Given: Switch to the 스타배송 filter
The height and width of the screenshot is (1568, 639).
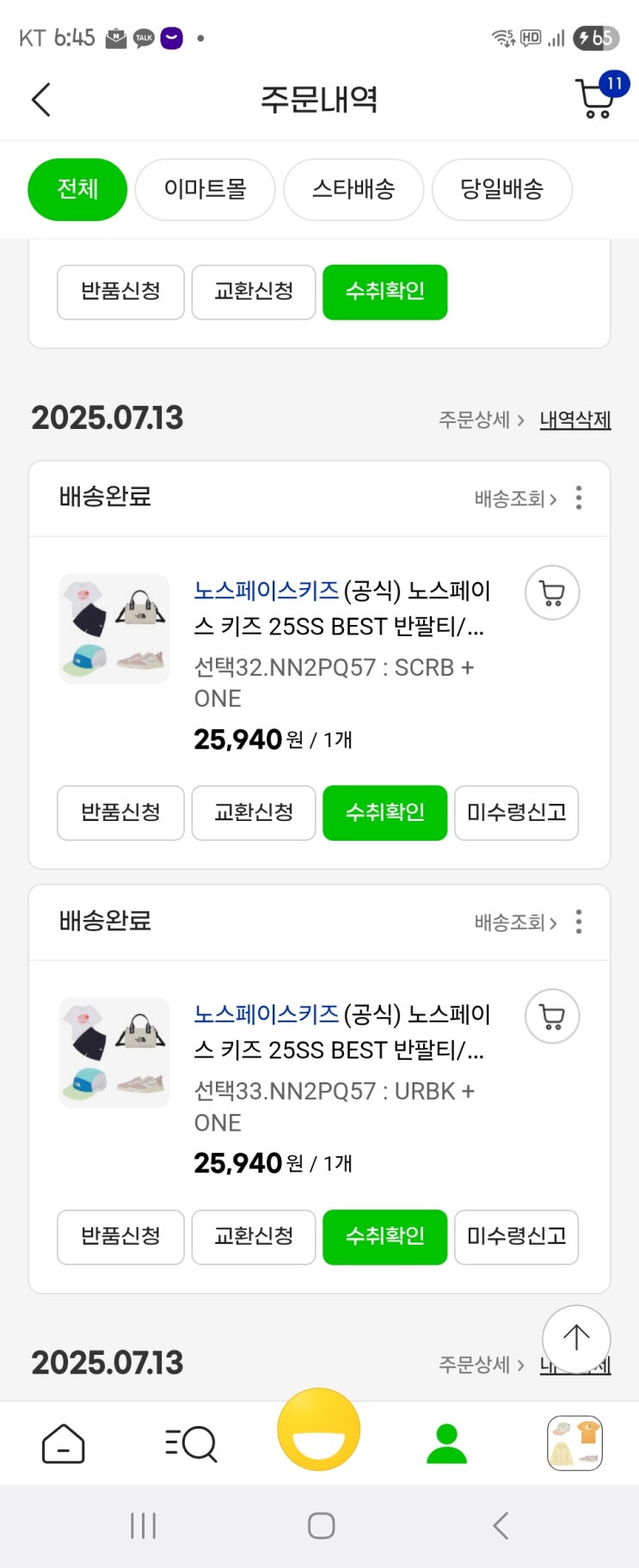Looking at the screenshot, I should pyautogui.click(x=353, y=189).
